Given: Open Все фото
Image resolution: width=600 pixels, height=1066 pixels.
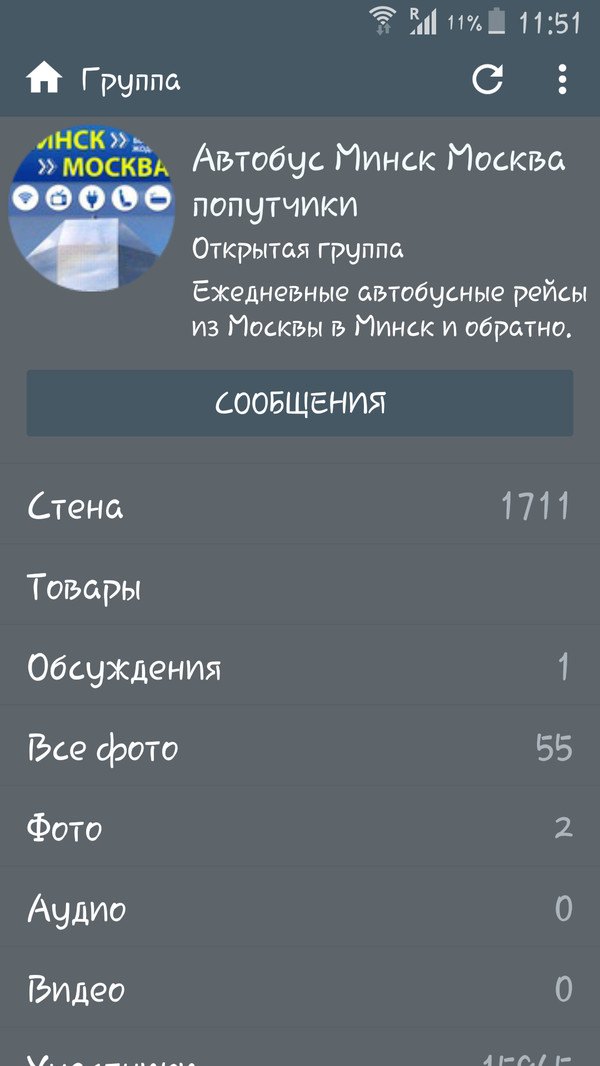Looking at the screenshot, I should (300, 748).
